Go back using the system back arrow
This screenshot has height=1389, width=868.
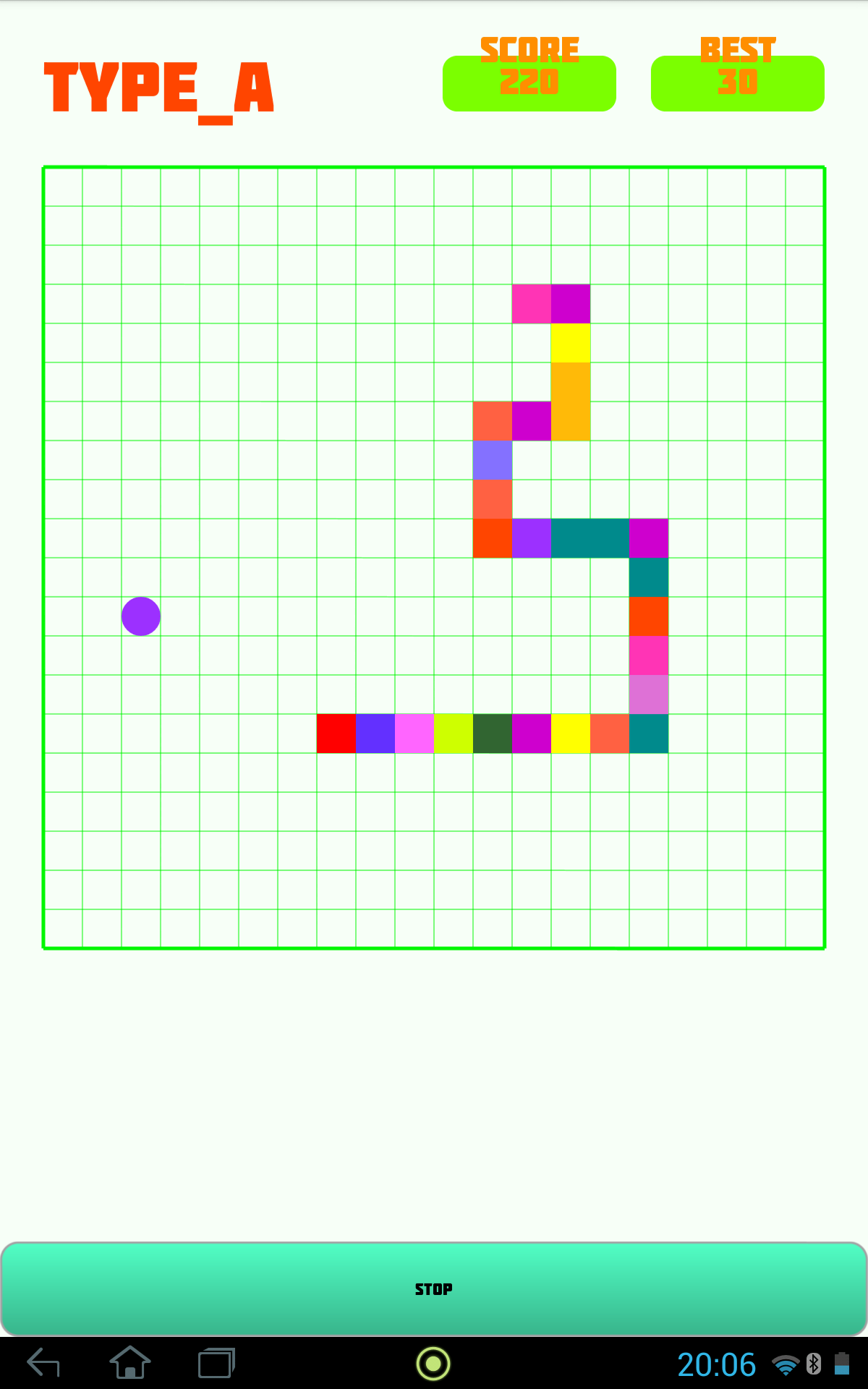(43, 1364)
